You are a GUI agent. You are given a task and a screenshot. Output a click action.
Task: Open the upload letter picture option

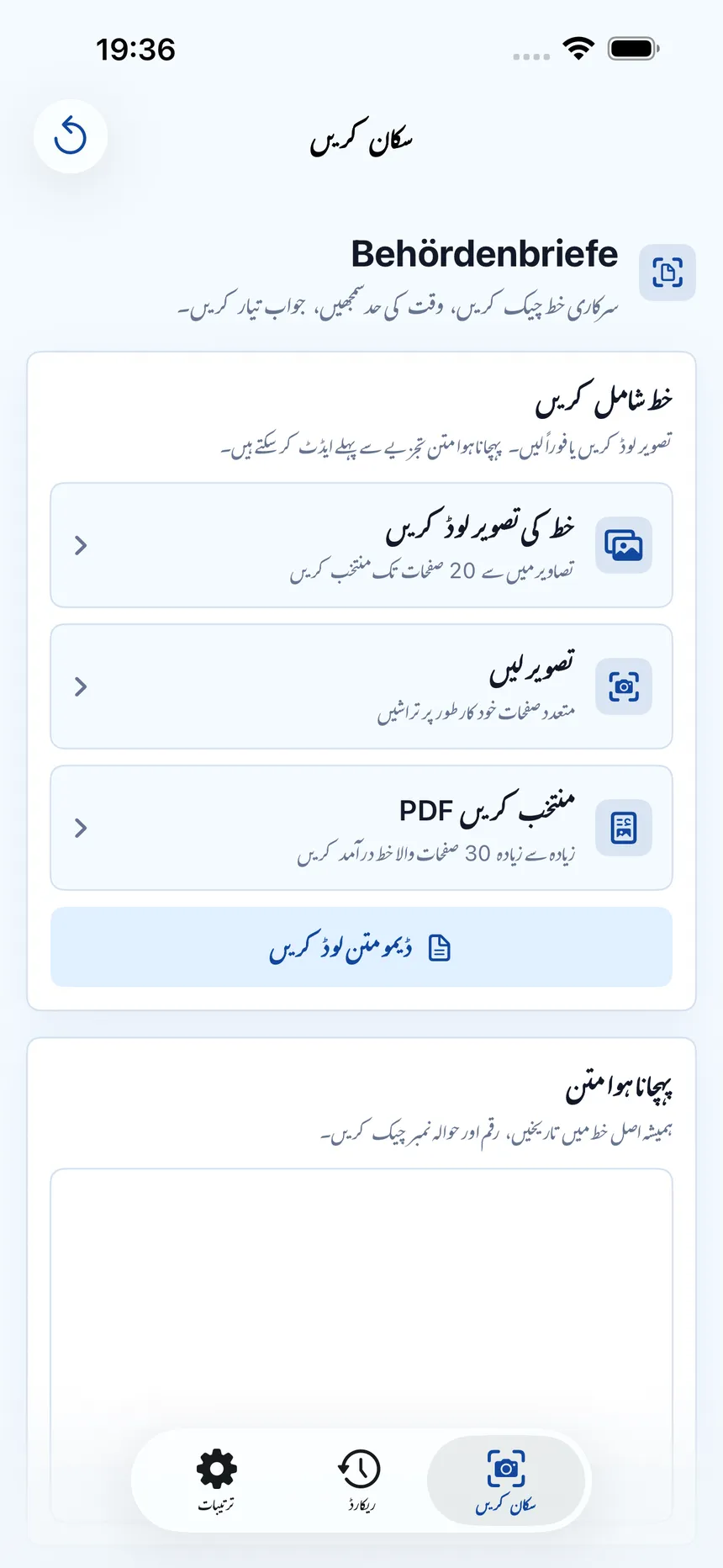point(361,545)
